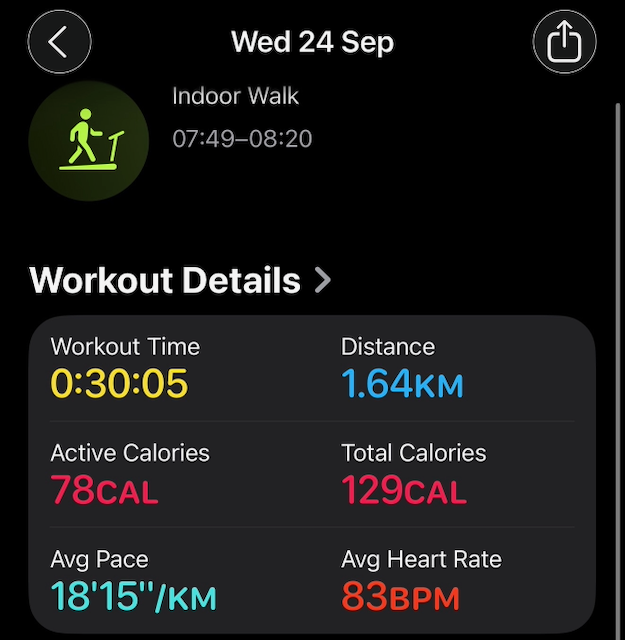Screen dimensions: 625x640
Task: Open Workout Details
Action: (x=180, y=280)
